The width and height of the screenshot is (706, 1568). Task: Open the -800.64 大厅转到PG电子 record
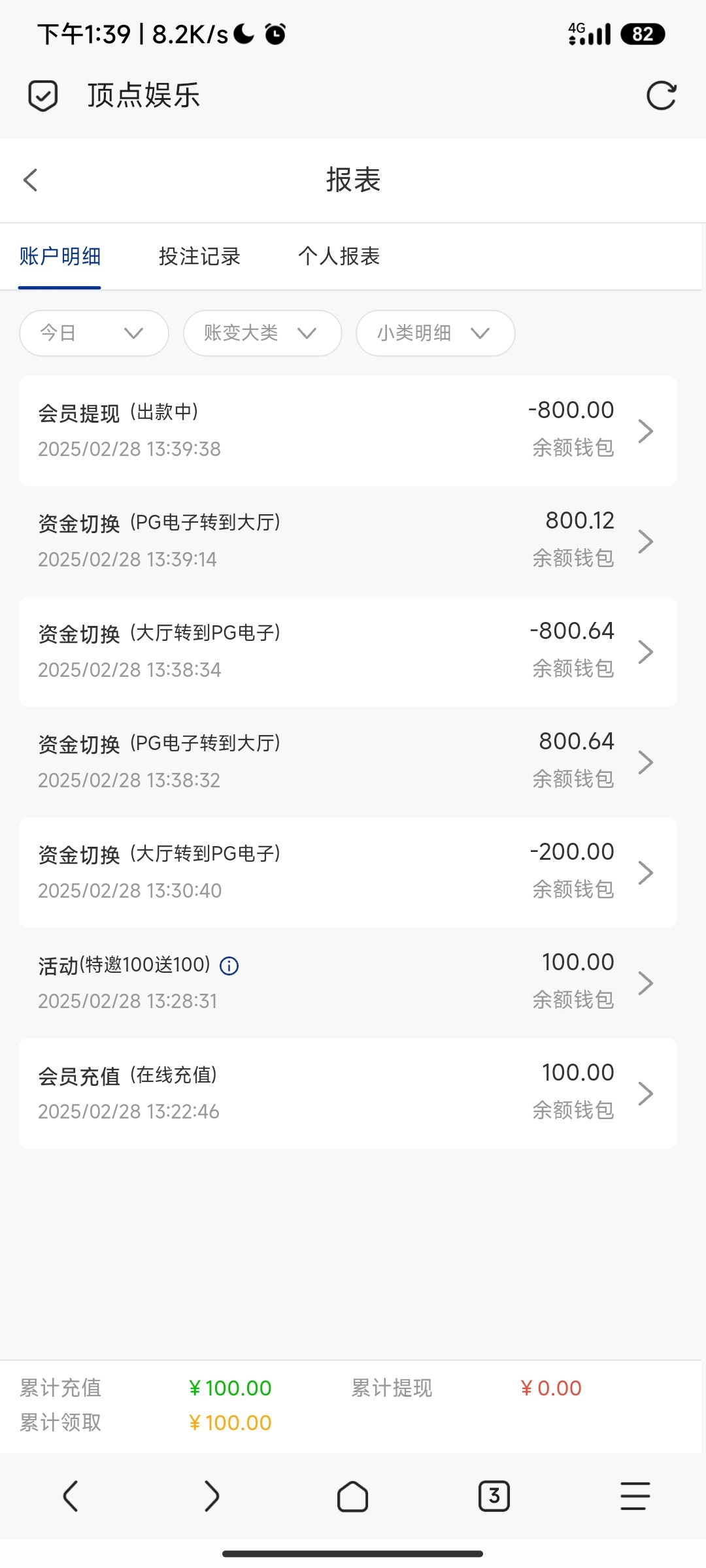pos(348,651)
